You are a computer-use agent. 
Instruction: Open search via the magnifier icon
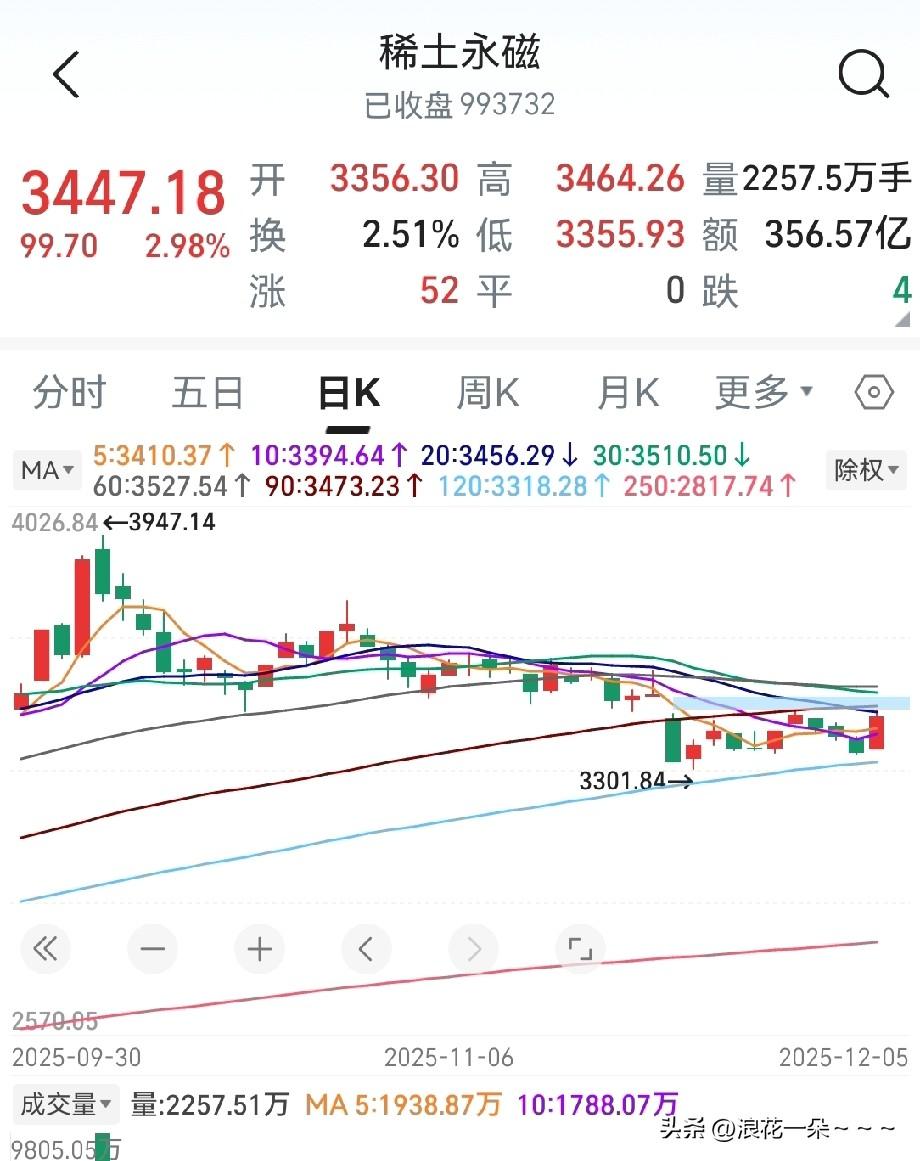(862, 75)
